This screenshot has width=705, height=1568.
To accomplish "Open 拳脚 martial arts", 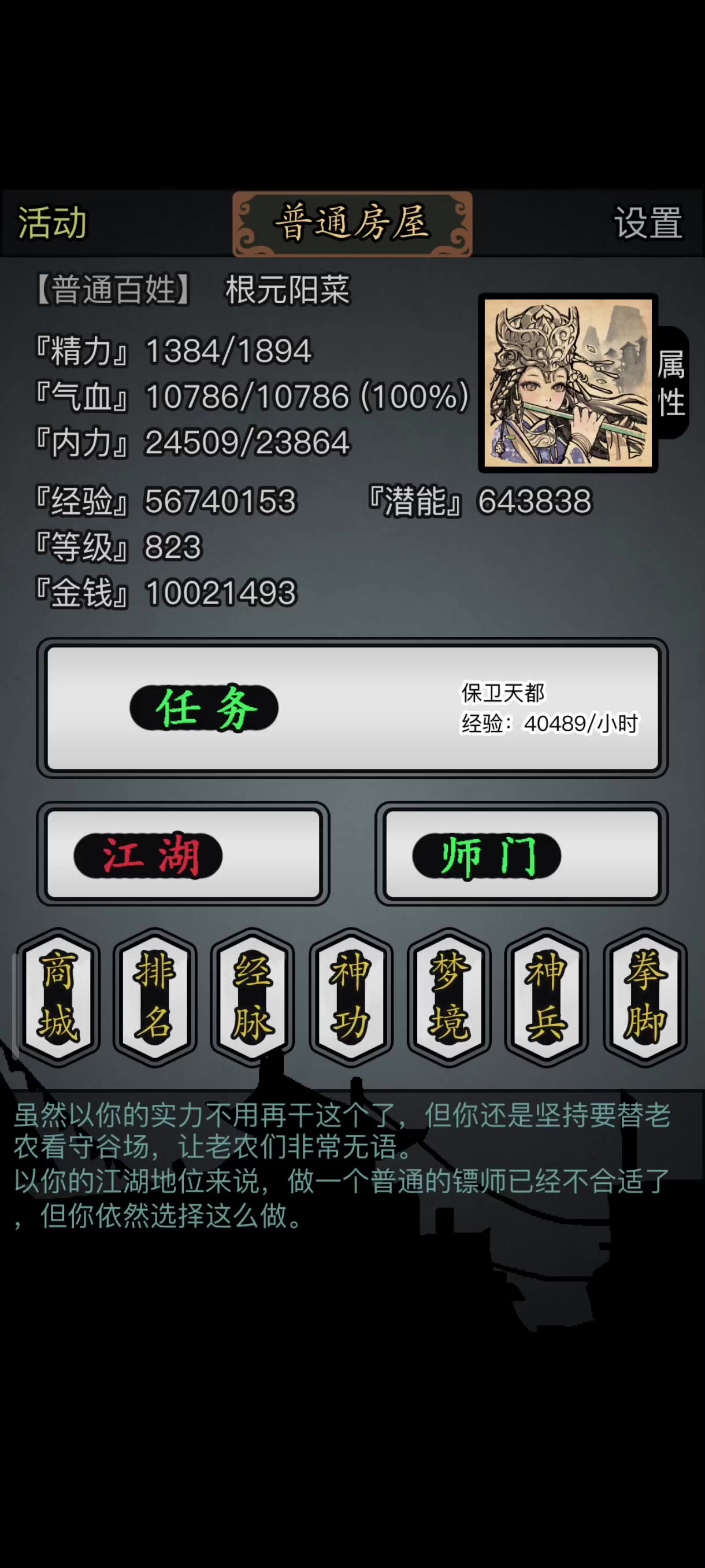I will [645, 997].
